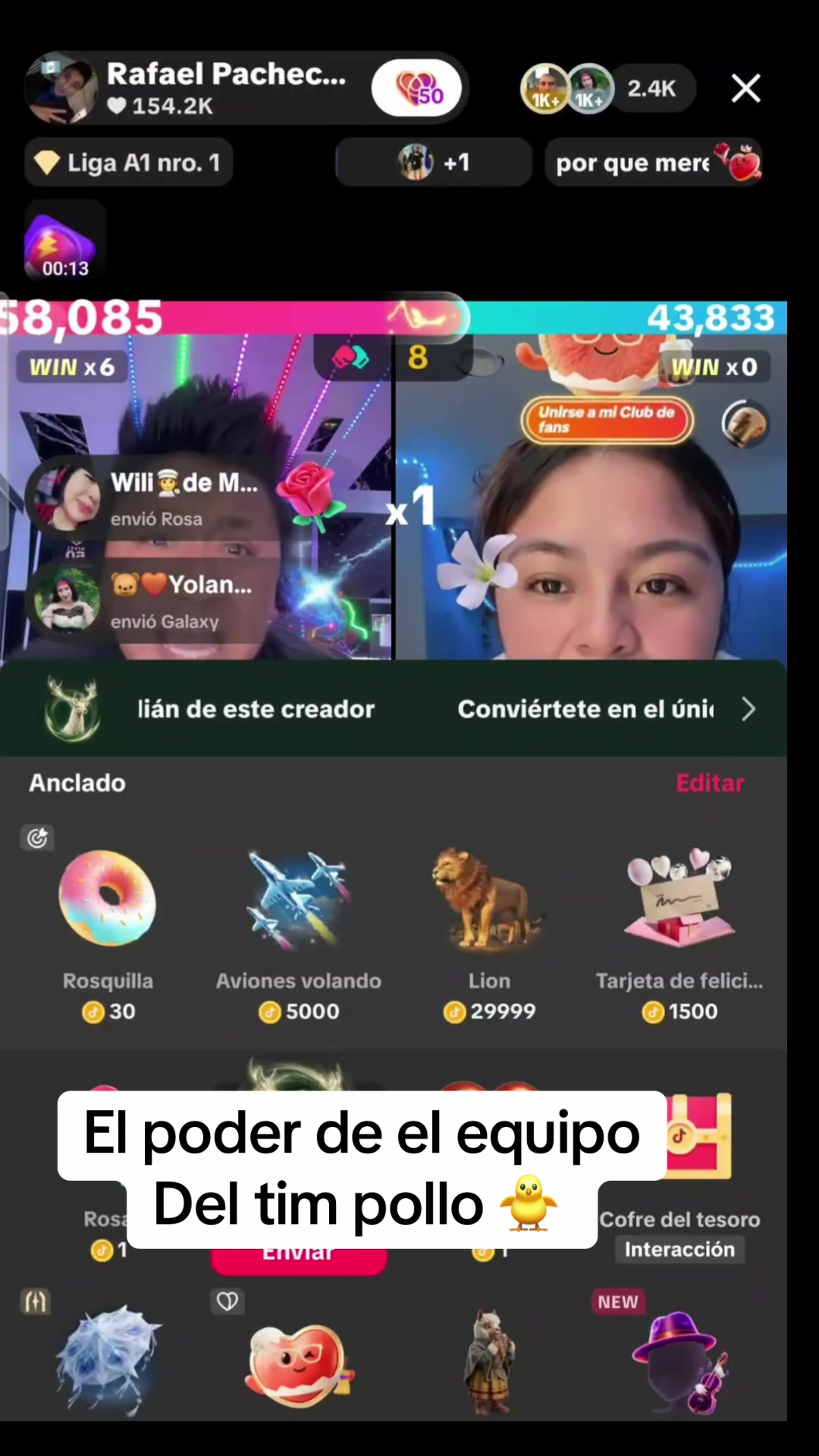Choose the Lion gift for 29999 coins
Screen dimensions: 819x1456
pos(490,934)
